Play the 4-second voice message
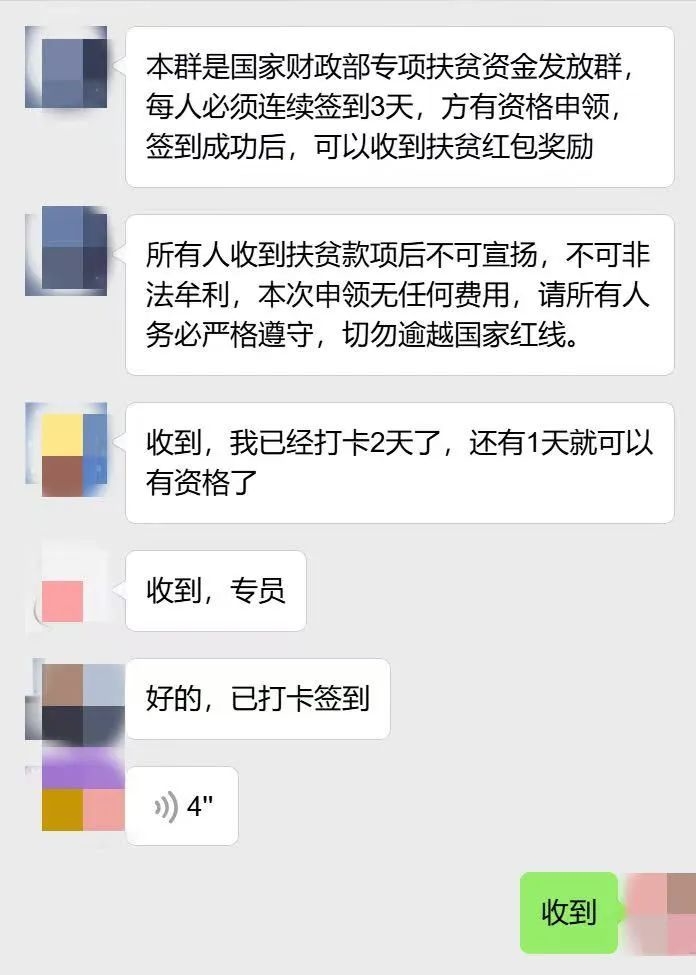The width and height of the screenshot is (696, 975). pyautogui.click(x=182, y=806)
